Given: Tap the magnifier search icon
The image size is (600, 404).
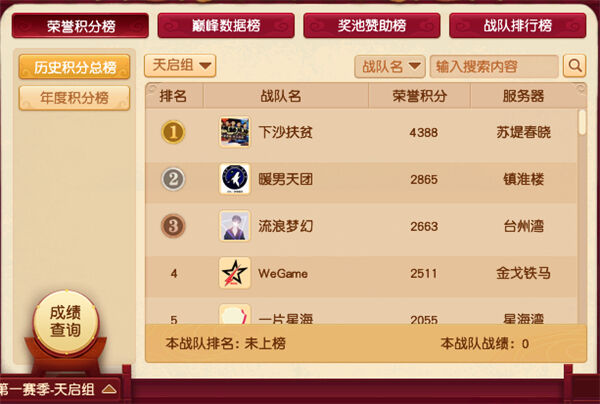Looking at the screenshot, I should pyautogui.click(x=574, y=66).
